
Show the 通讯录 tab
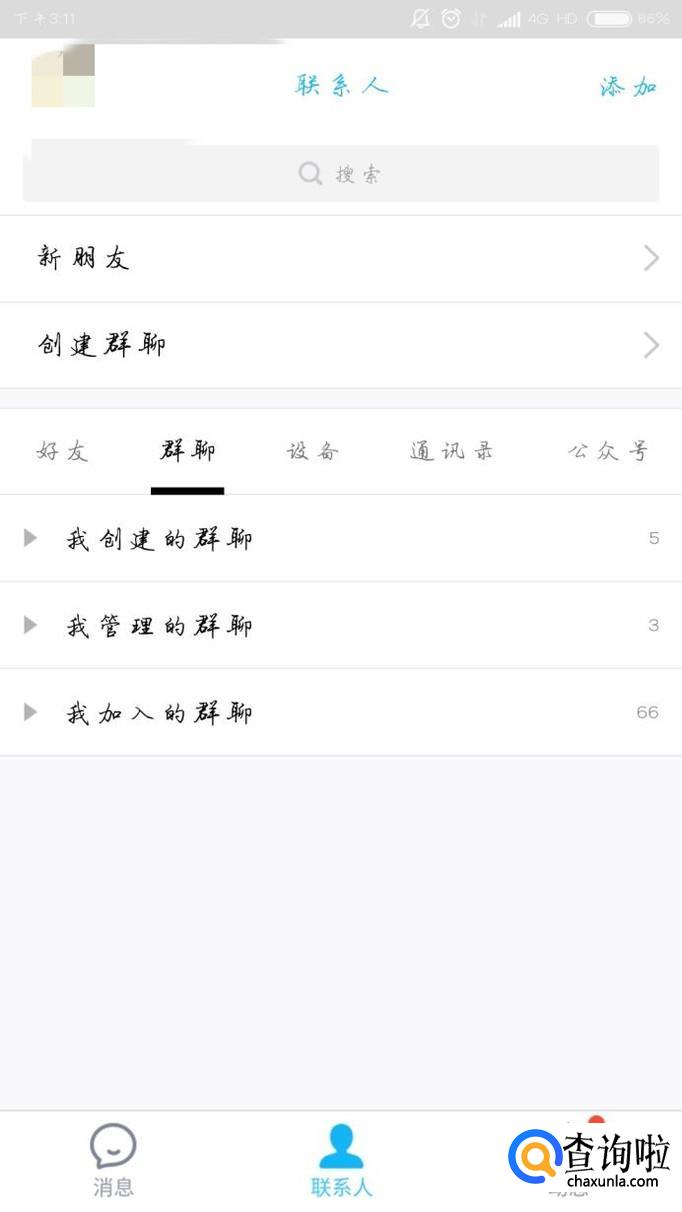tap(451, 451)
